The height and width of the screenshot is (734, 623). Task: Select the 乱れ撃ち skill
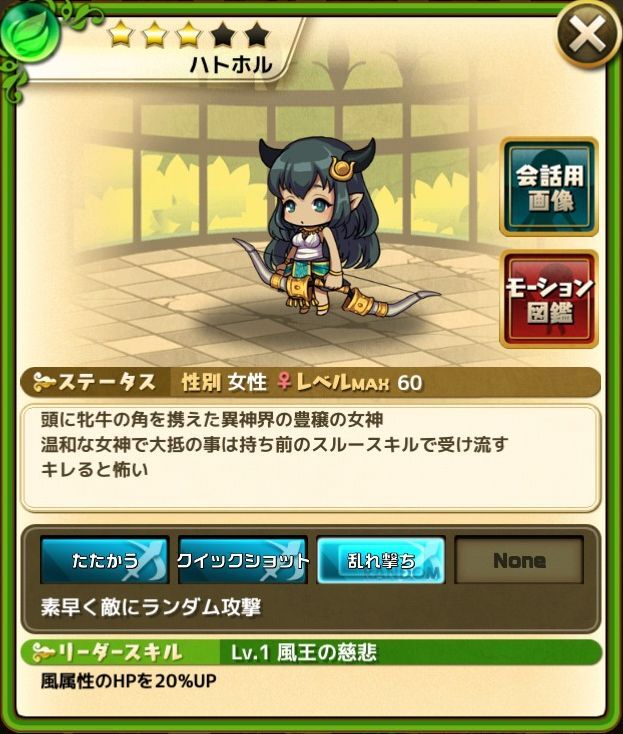click(x=380, y=560)
